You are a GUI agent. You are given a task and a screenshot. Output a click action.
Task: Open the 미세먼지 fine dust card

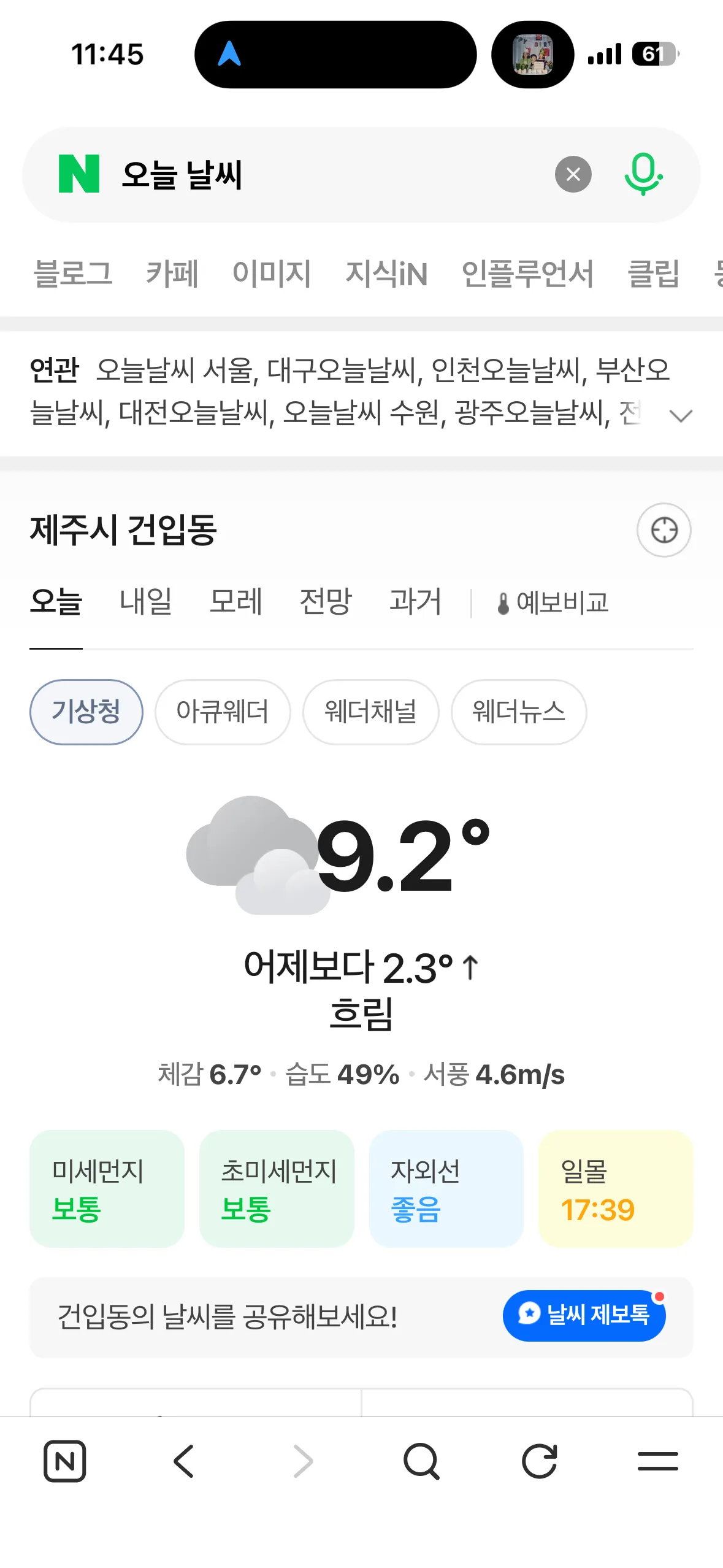[x=107, y=1189]
